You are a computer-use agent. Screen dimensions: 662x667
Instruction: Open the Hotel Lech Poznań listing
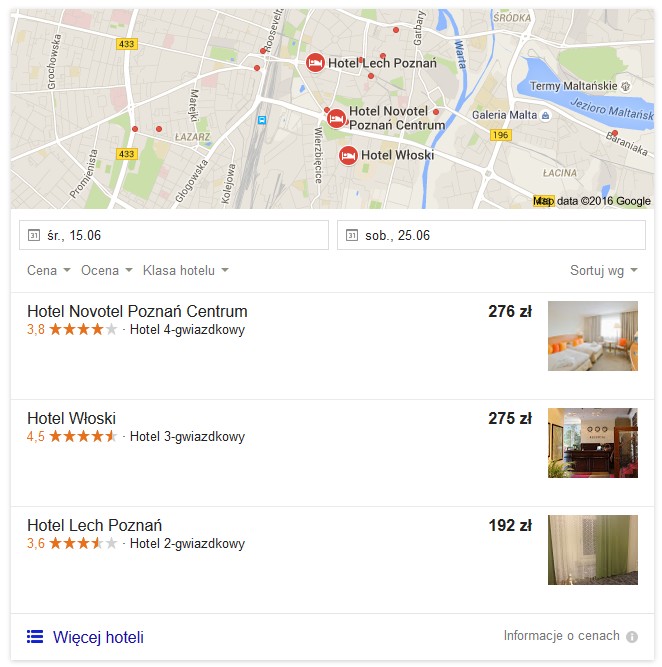click(x=94, y=525)
